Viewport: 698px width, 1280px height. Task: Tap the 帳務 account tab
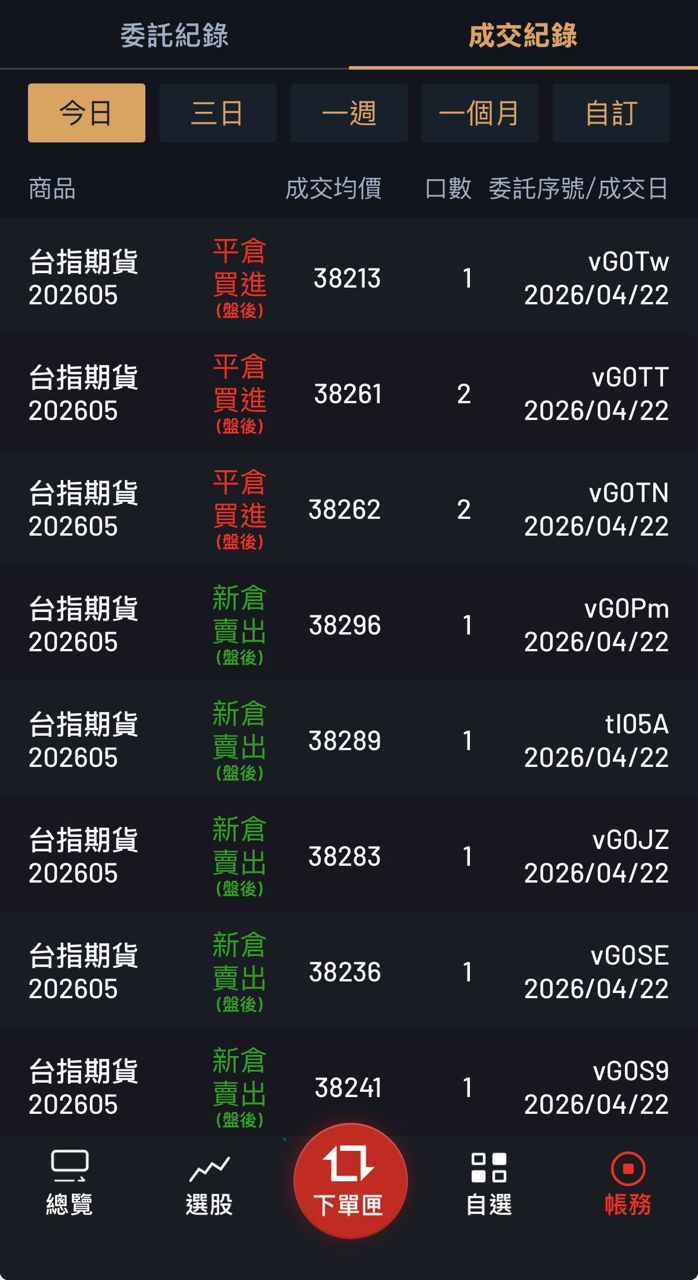pyautogui.click(x=628, y=1183)
